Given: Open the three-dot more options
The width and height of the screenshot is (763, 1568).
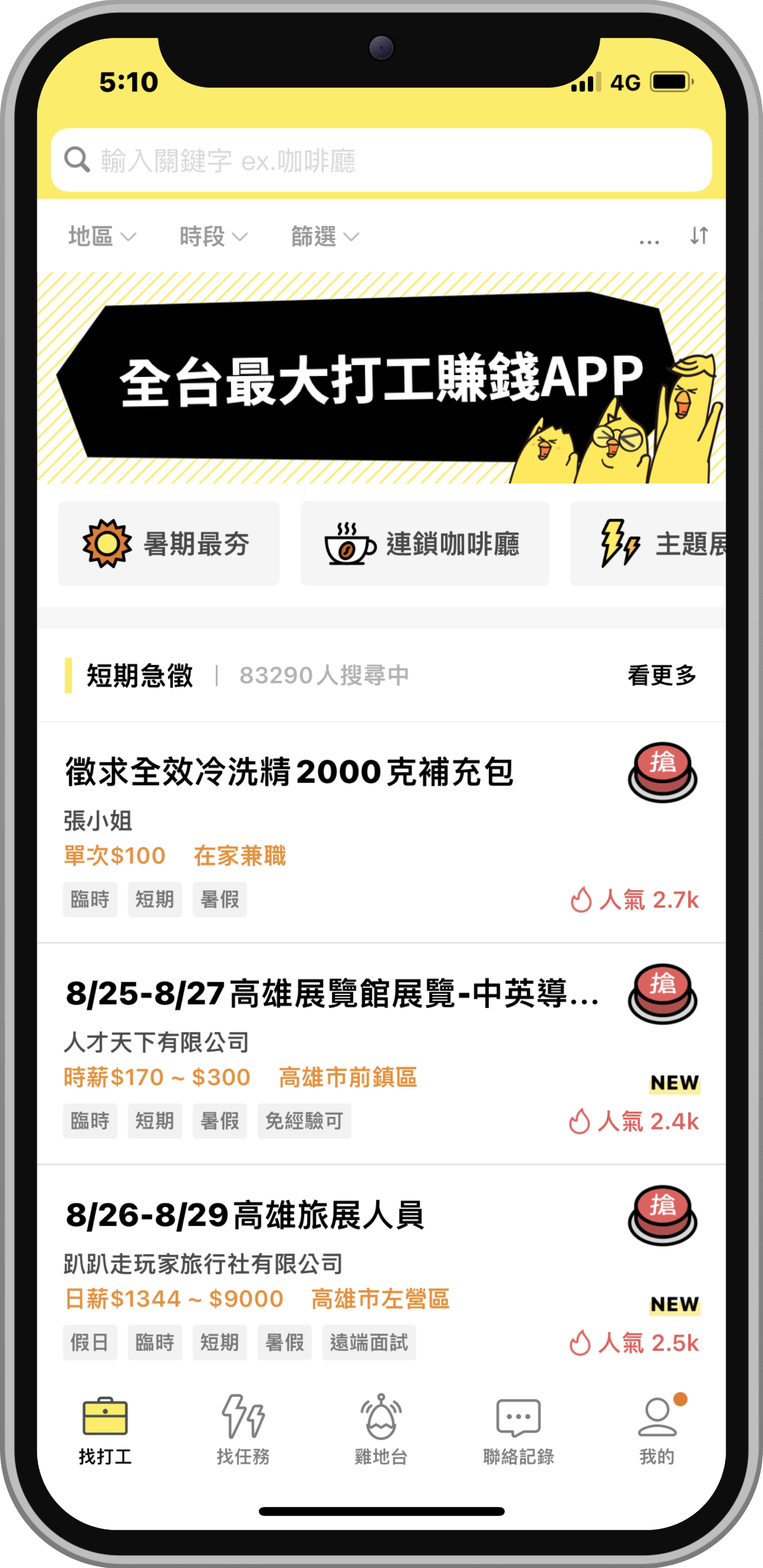Looking at the screenshot, I should pyautogui.click(x=649, y=239).
